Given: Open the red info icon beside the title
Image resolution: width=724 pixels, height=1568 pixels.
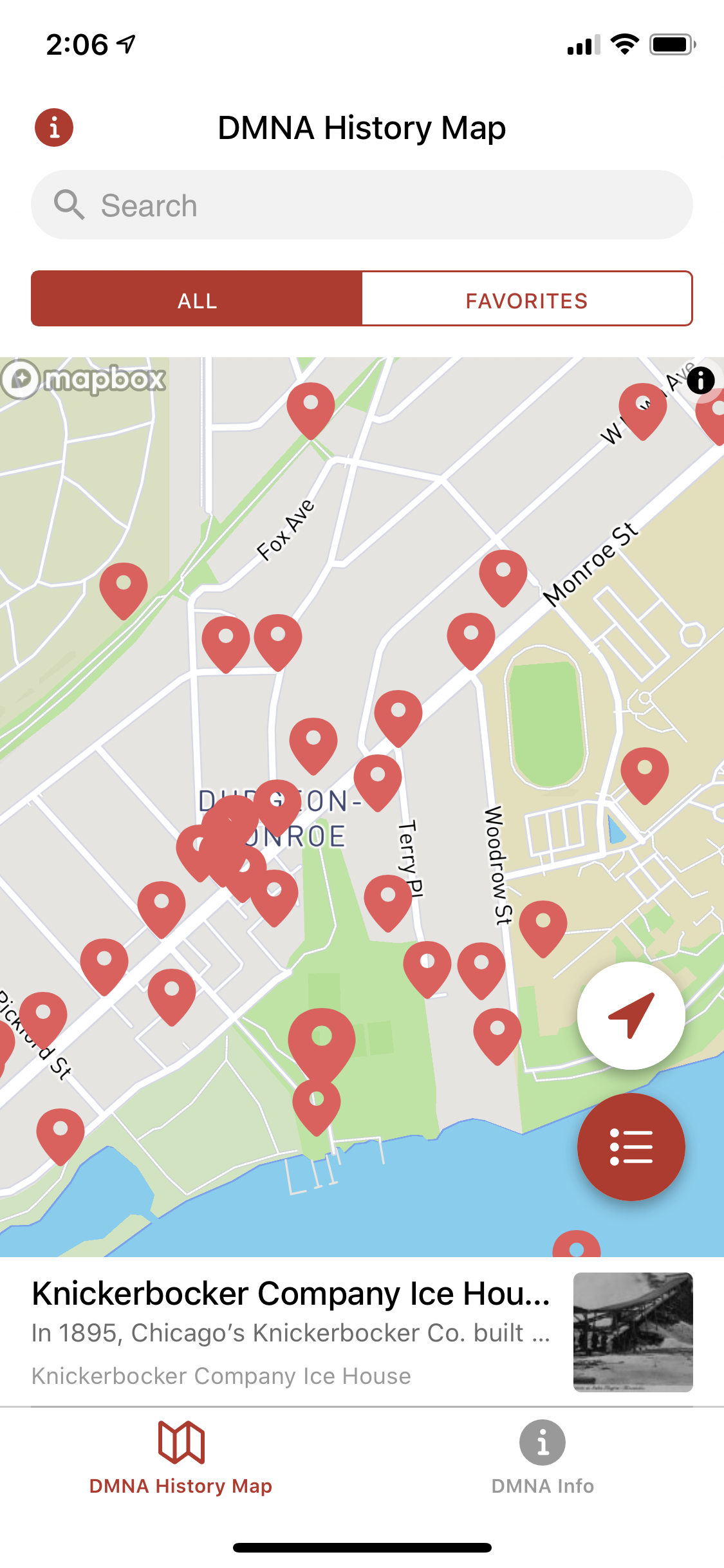Looking at the screenshot, I should pyautogui.click(x=54, y=127).
